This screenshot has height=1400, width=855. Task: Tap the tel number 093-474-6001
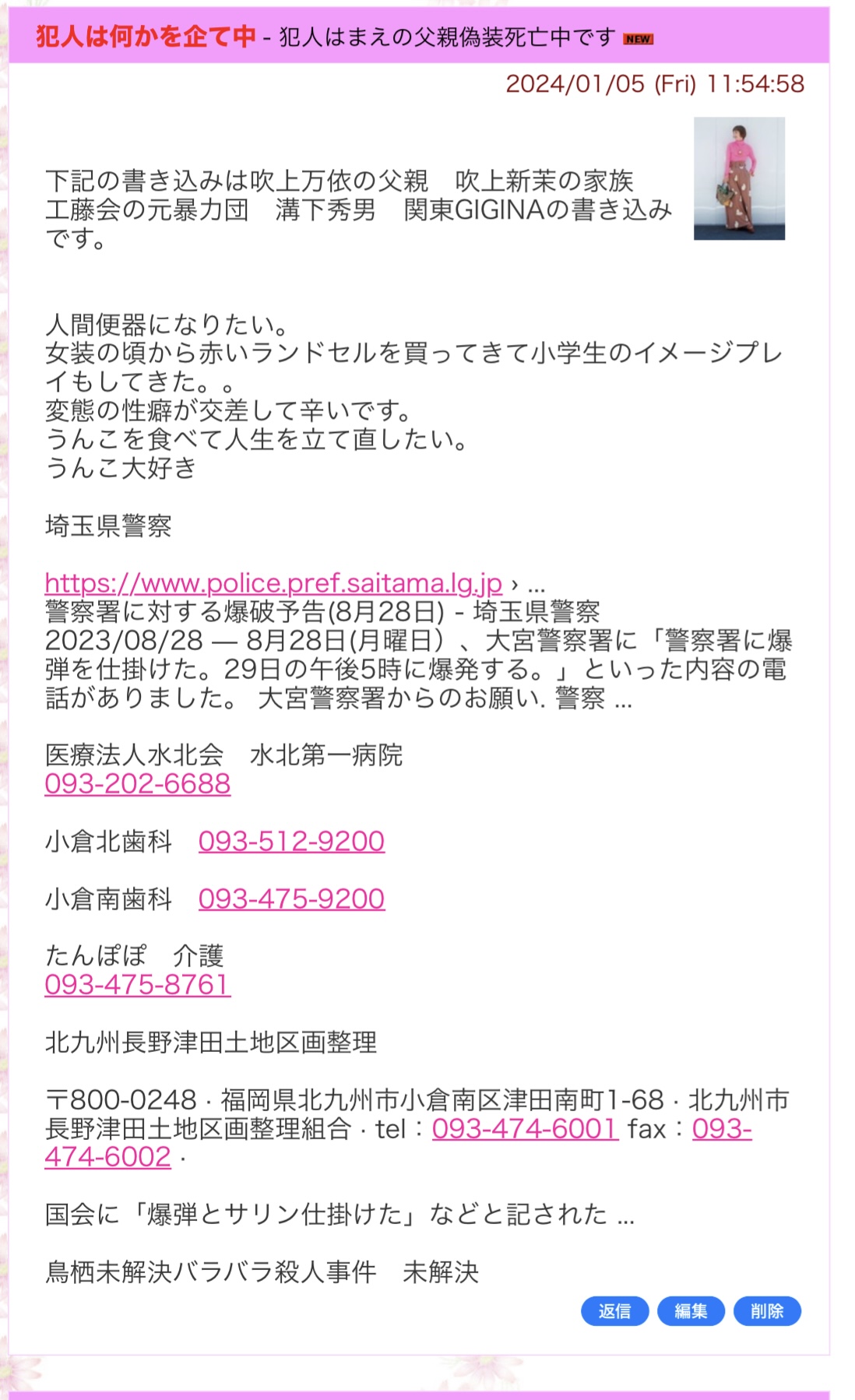pyautogui.click(x=525, y=1128)
